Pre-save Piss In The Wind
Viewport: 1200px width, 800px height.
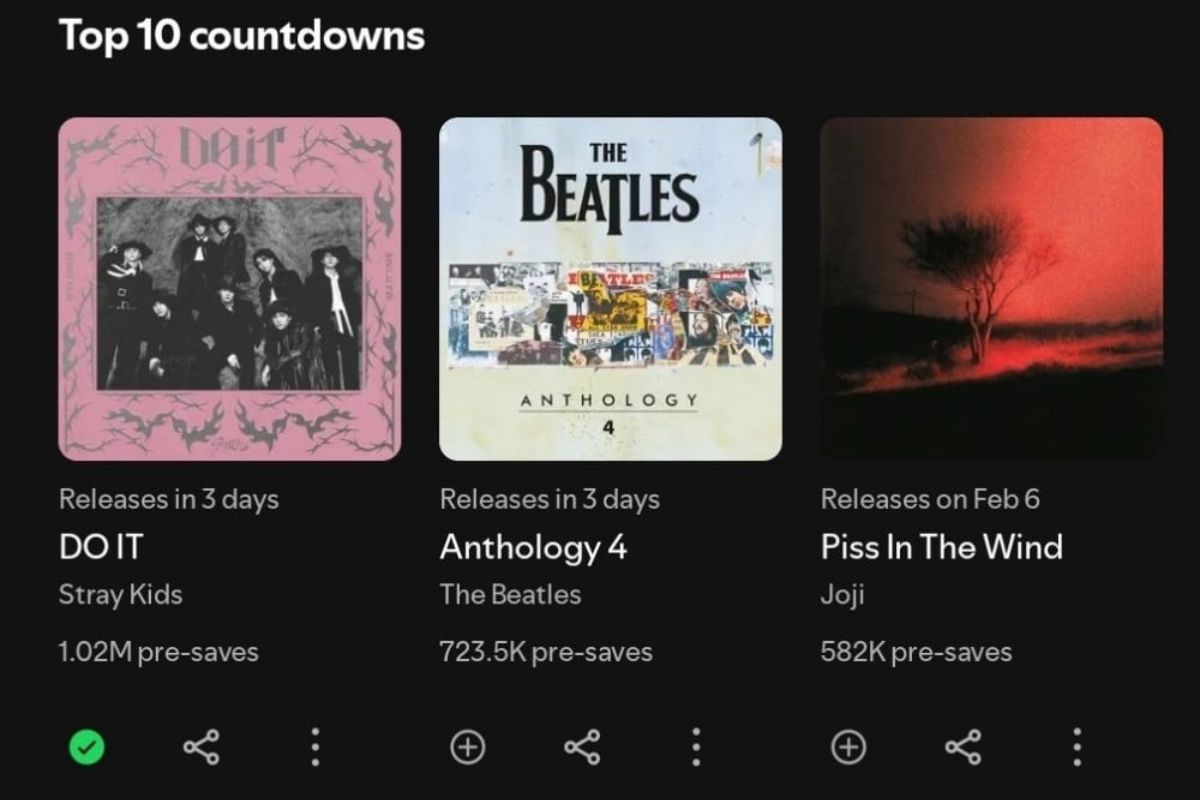point(849,747)
